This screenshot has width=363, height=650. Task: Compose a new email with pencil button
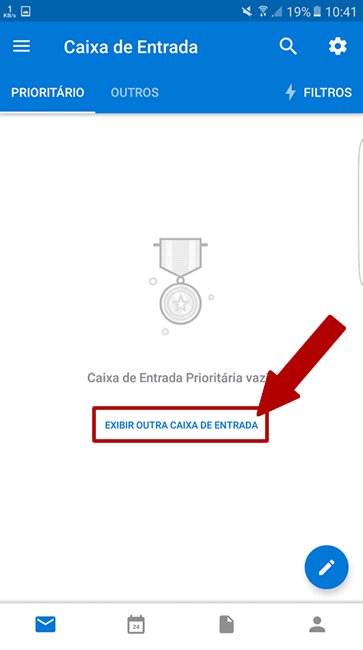point(327,567)
